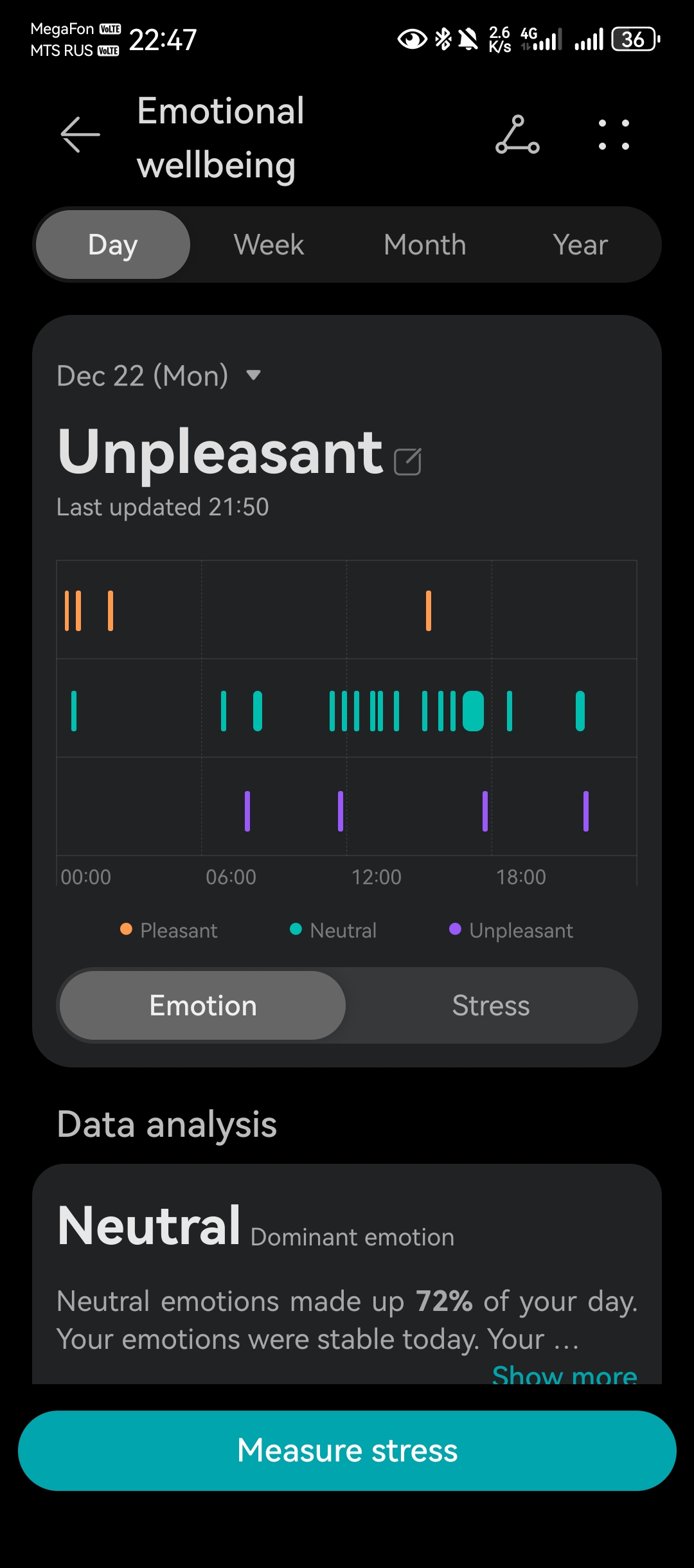Switch to the Week view
The image size is (694, 1568).
click(269, 245)
